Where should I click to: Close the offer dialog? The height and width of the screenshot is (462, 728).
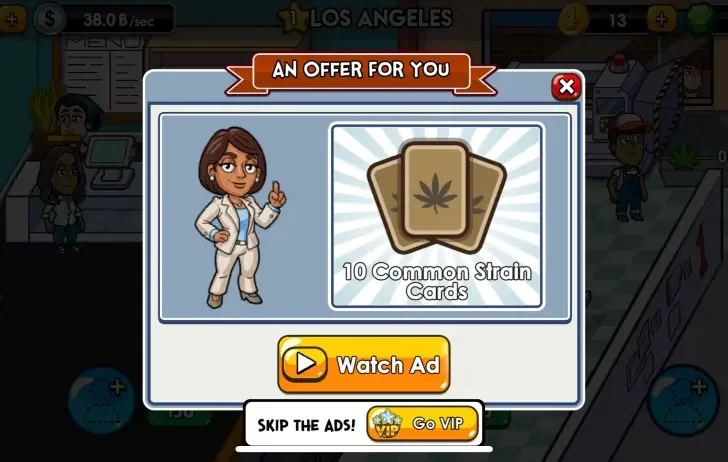click(566, 87)
